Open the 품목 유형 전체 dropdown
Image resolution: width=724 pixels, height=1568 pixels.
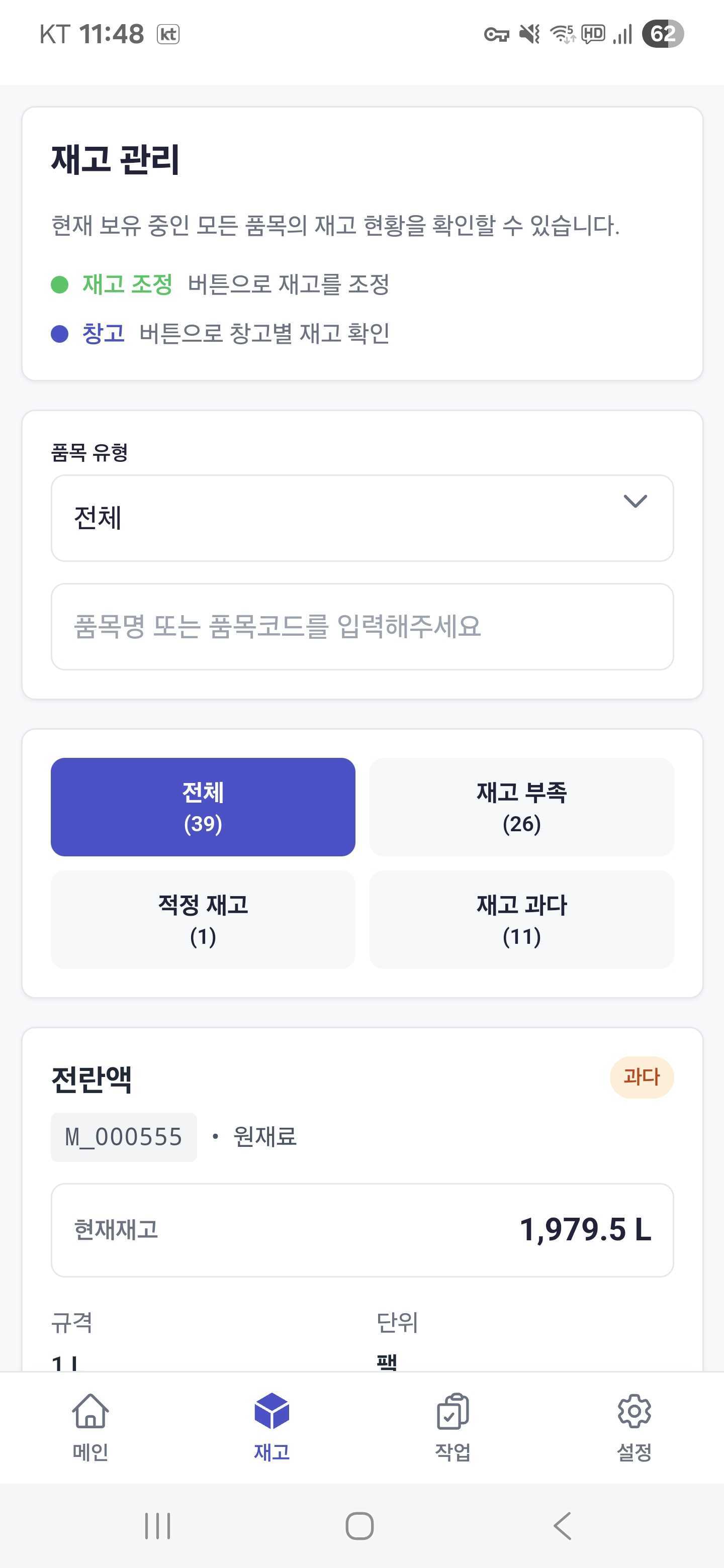pyautogui.click(x=361, y=518)
